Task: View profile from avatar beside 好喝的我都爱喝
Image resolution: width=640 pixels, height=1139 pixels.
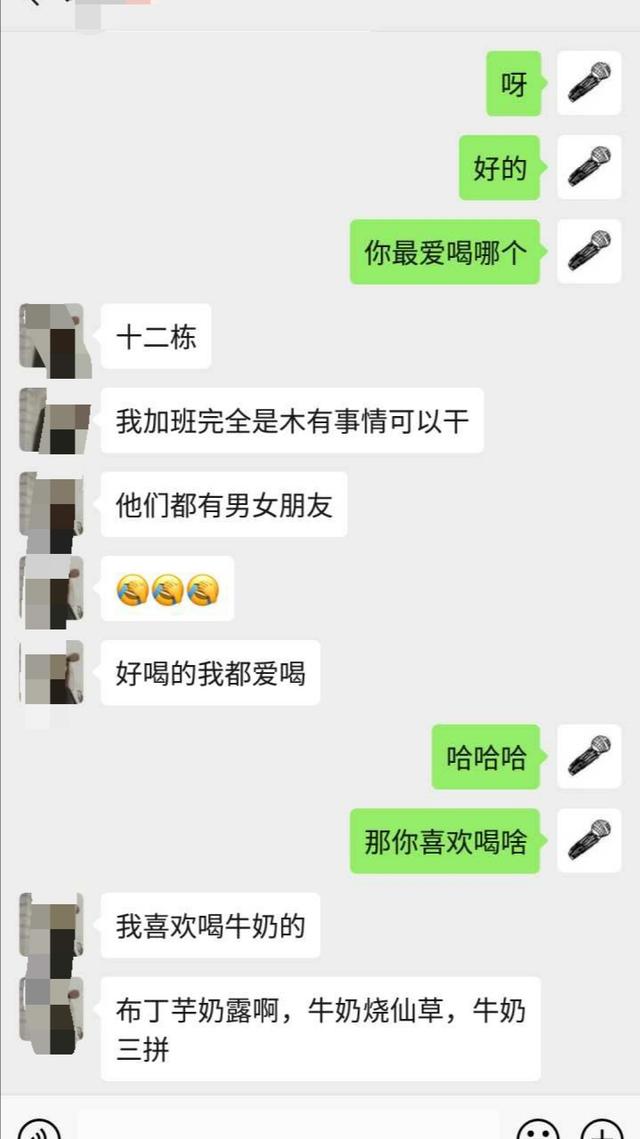Action: coord(52,673)
